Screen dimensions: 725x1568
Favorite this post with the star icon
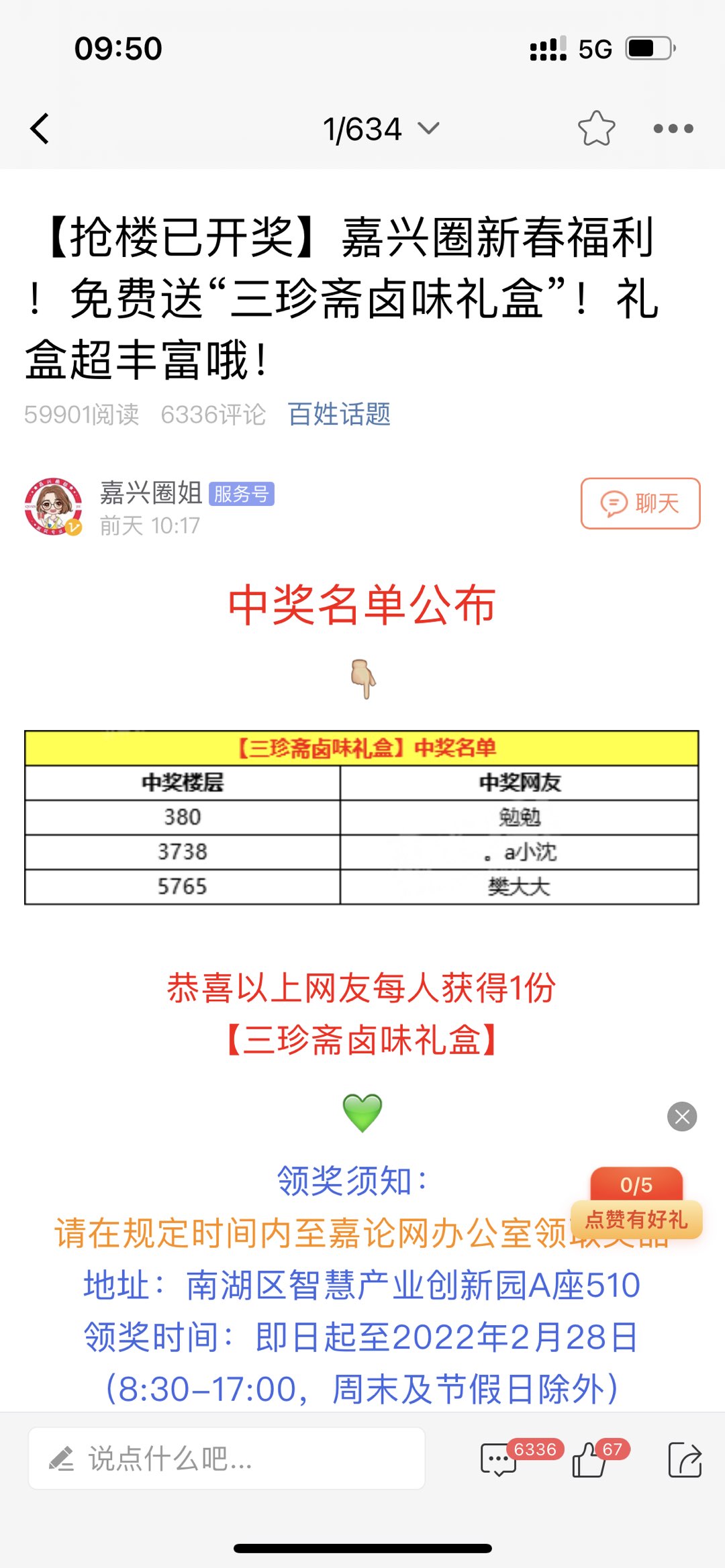tap(596, 129)
